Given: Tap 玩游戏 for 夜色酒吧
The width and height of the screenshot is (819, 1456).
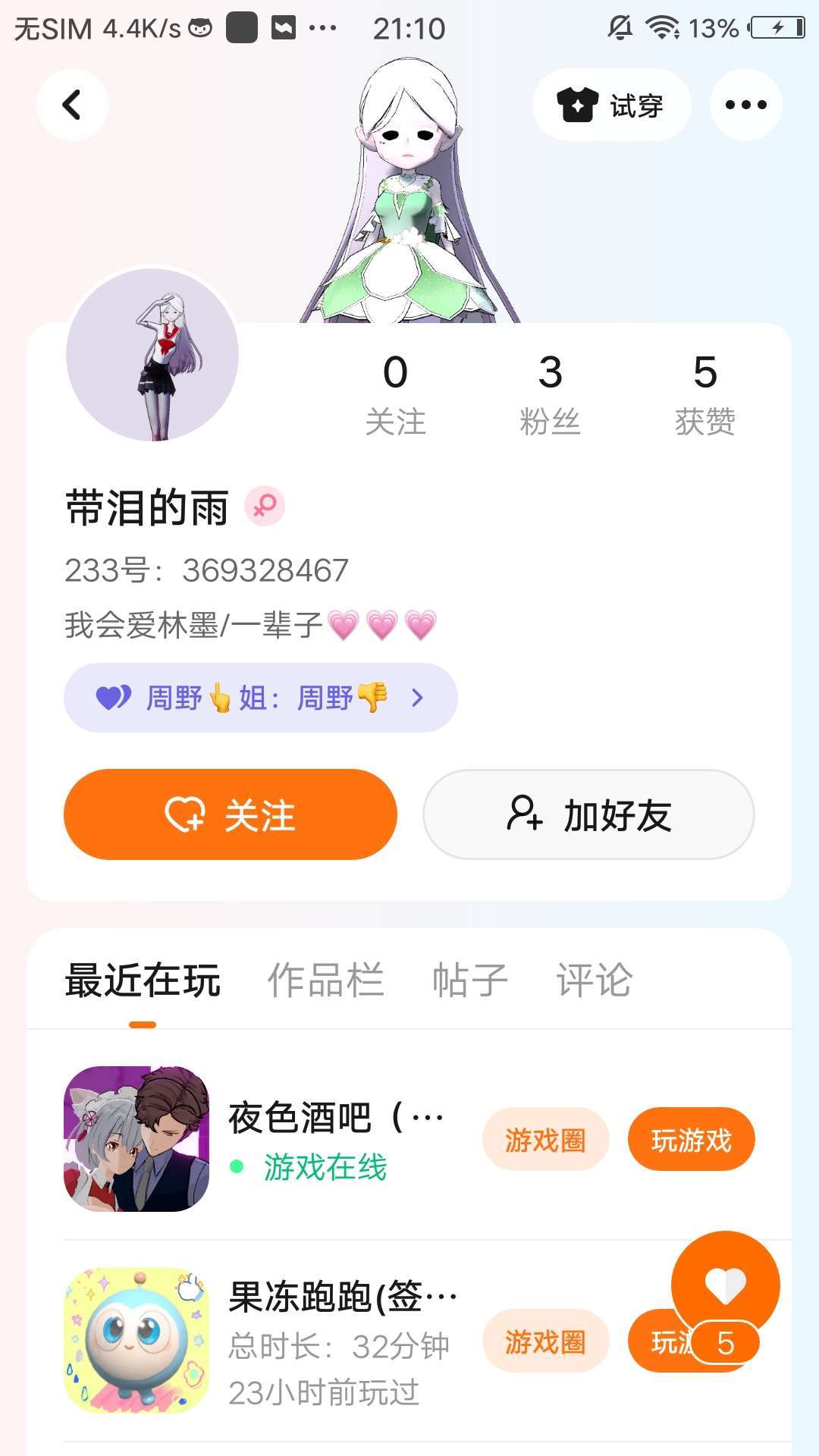Looking at the screenshot, I should tap(691, 1139).
